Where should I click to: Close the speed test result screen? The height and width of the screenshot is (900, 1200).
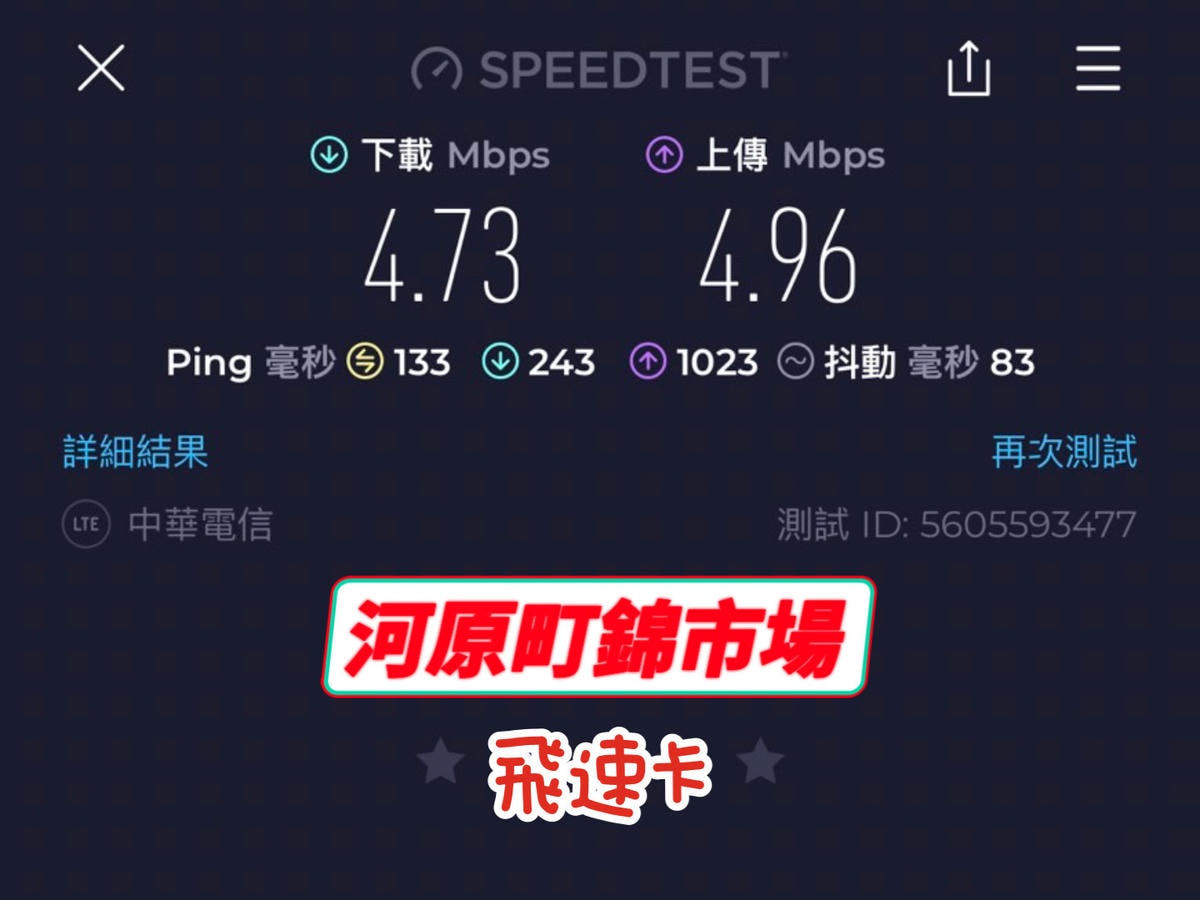tap(101, 69)
